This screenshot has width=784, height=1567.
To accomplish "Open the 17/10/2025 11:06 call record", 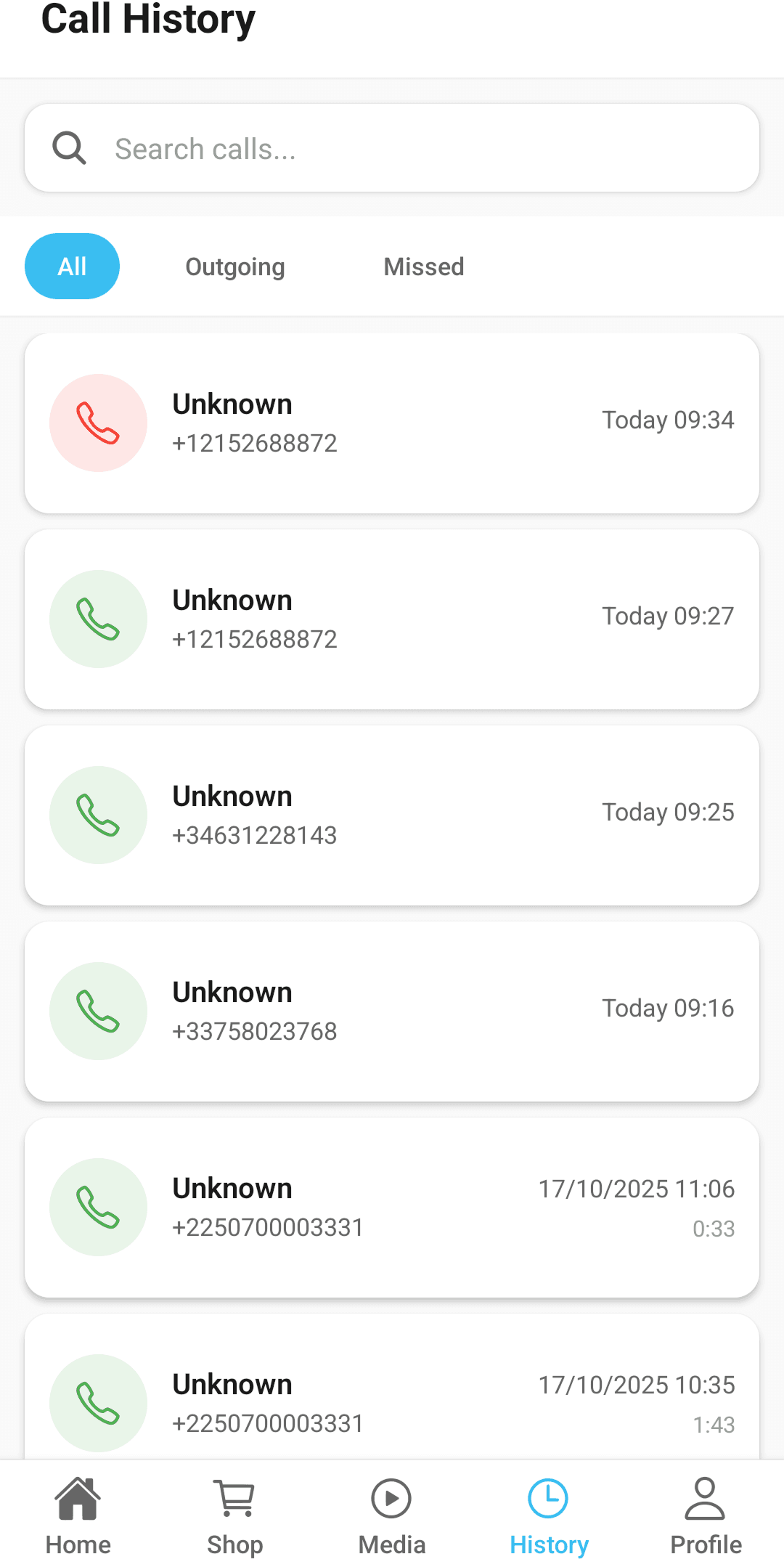I will click(392, 1206).
